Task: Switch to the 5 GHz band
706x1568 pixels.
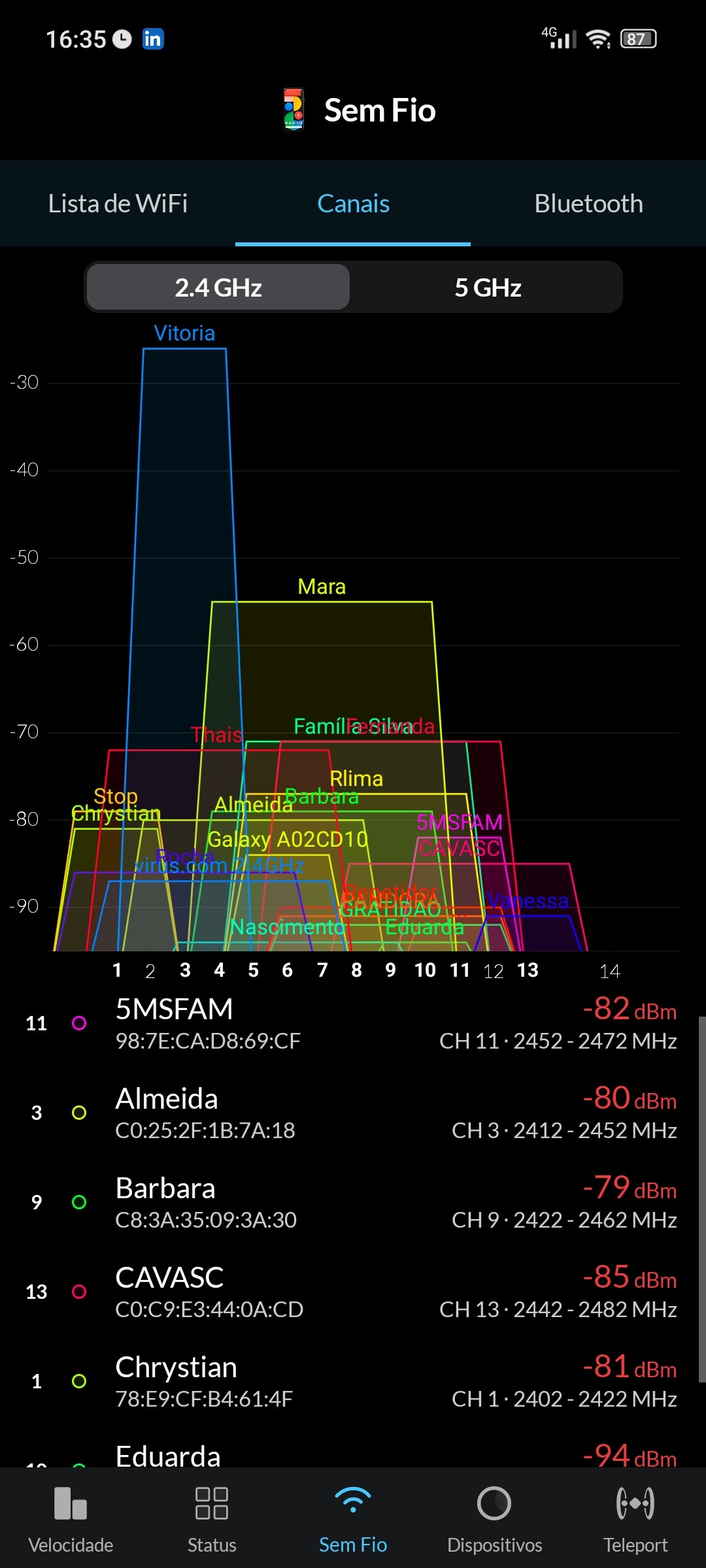Action: [x=488, y=287]
